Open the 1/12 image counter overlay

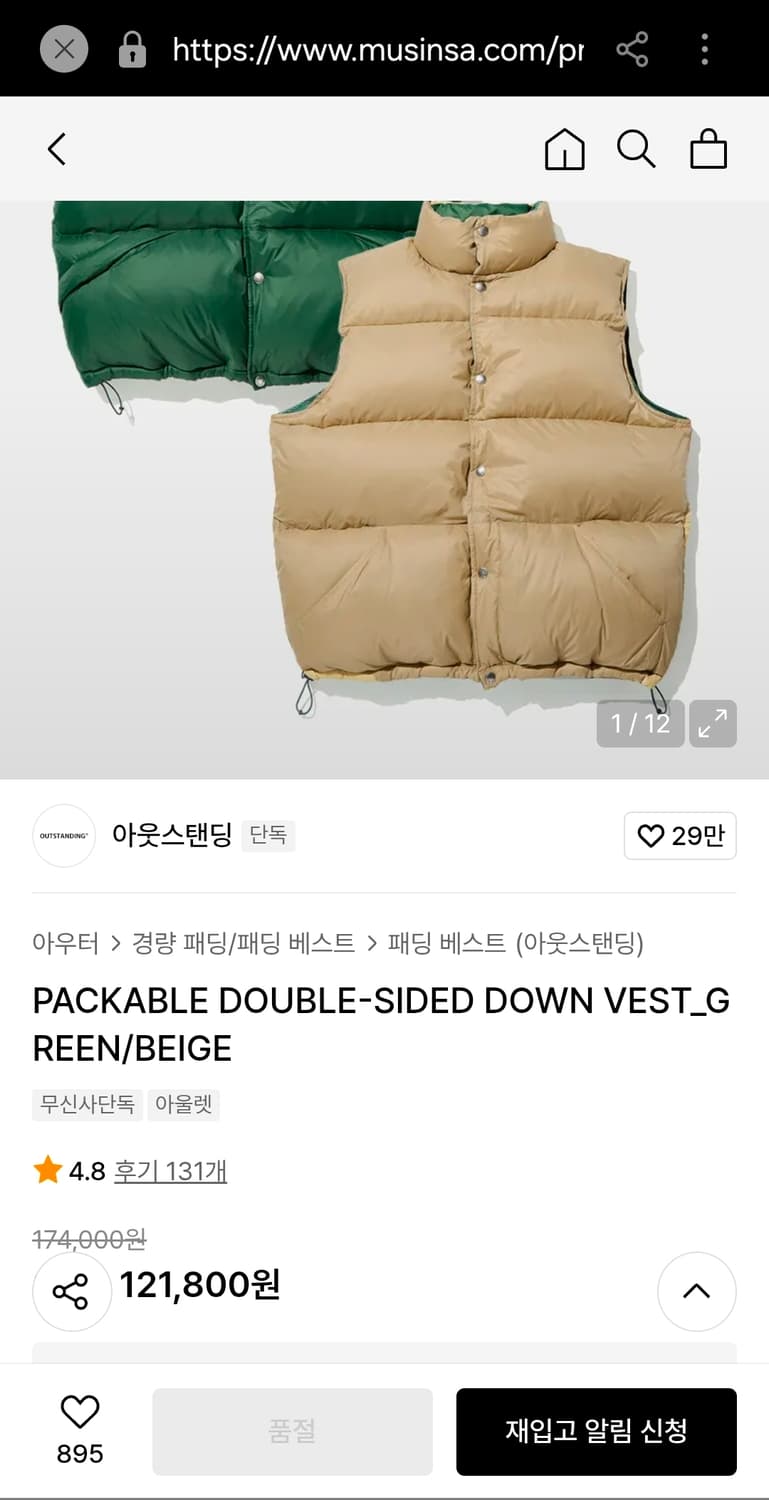coord(640,723)
